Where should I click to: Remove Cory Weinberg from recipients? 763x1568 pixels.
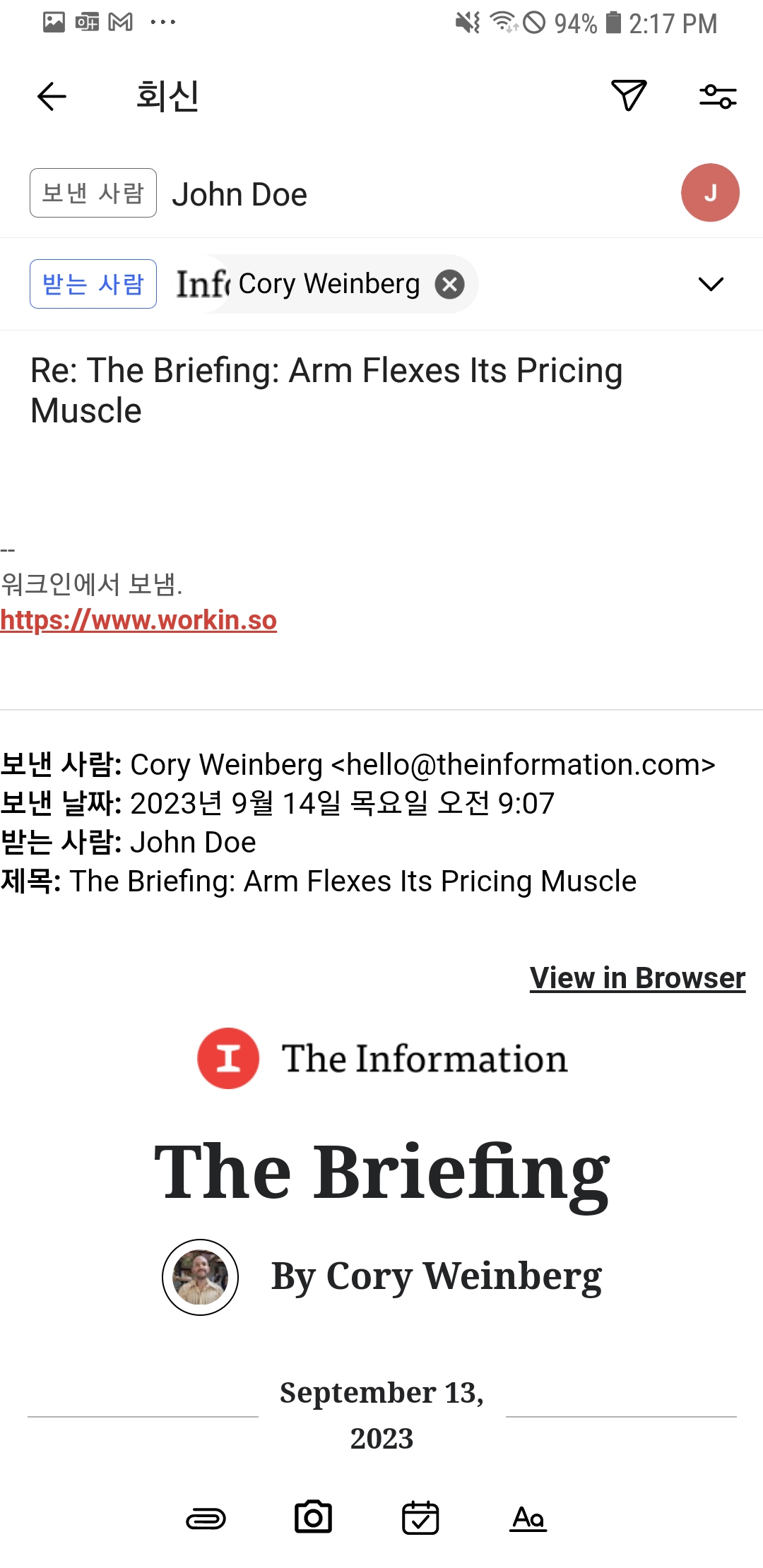(x=449, y=284)
